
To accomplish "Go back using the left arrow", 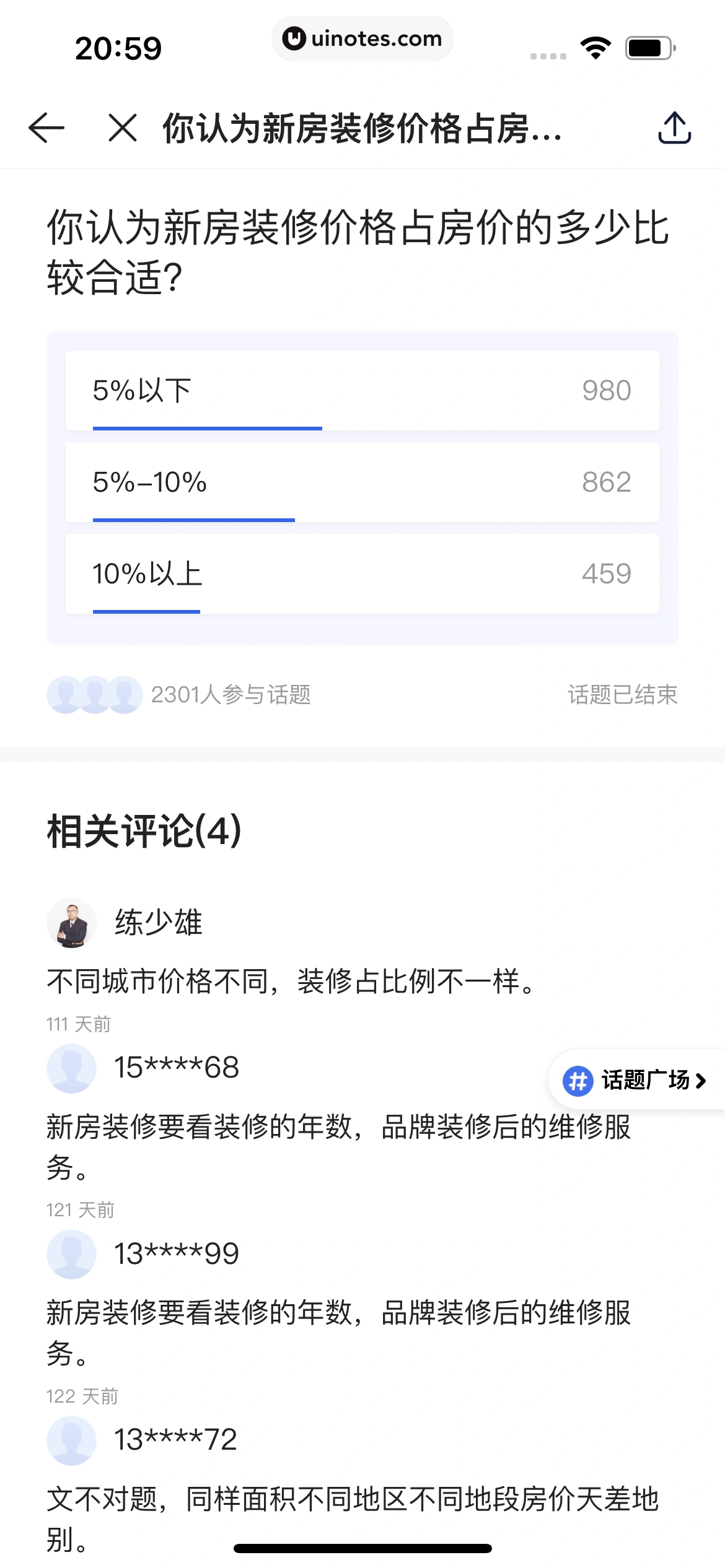I will tap(46, 128).
